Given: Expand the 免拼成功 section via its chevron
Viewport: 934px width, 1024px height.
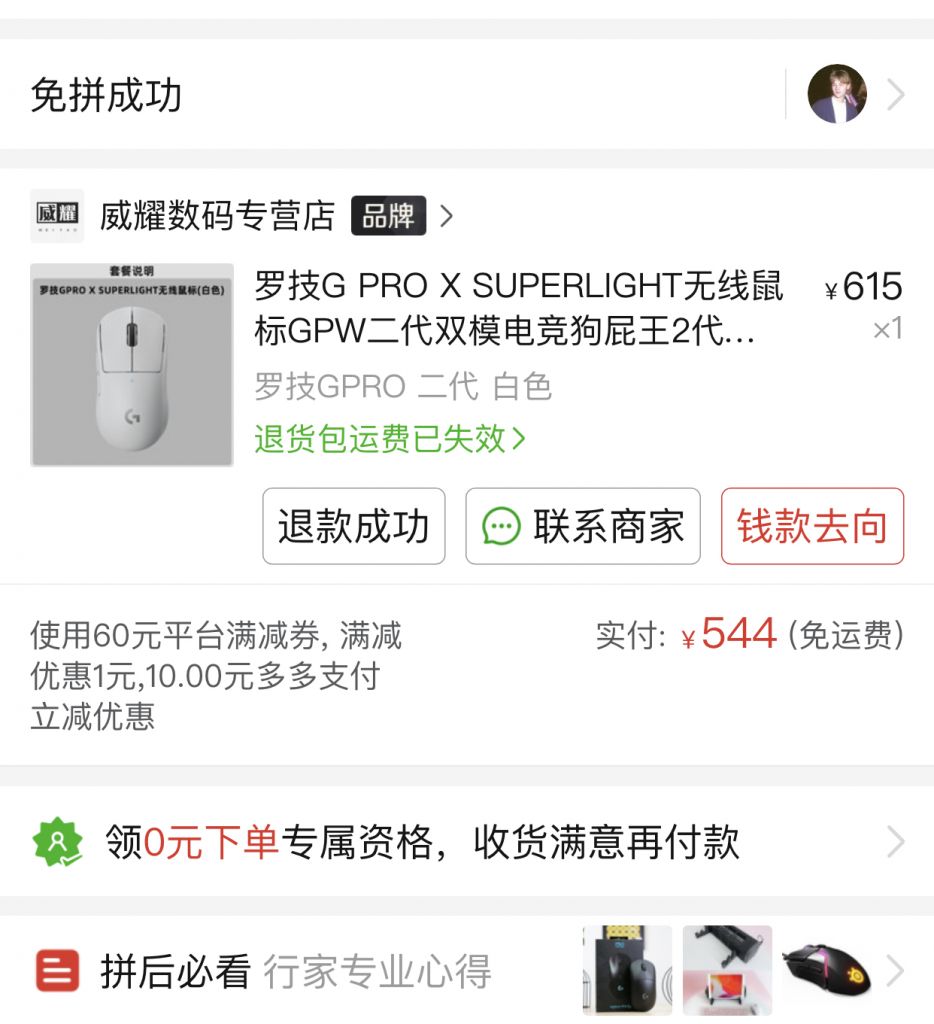Looking at the screenshot, I should pos(897,94).
